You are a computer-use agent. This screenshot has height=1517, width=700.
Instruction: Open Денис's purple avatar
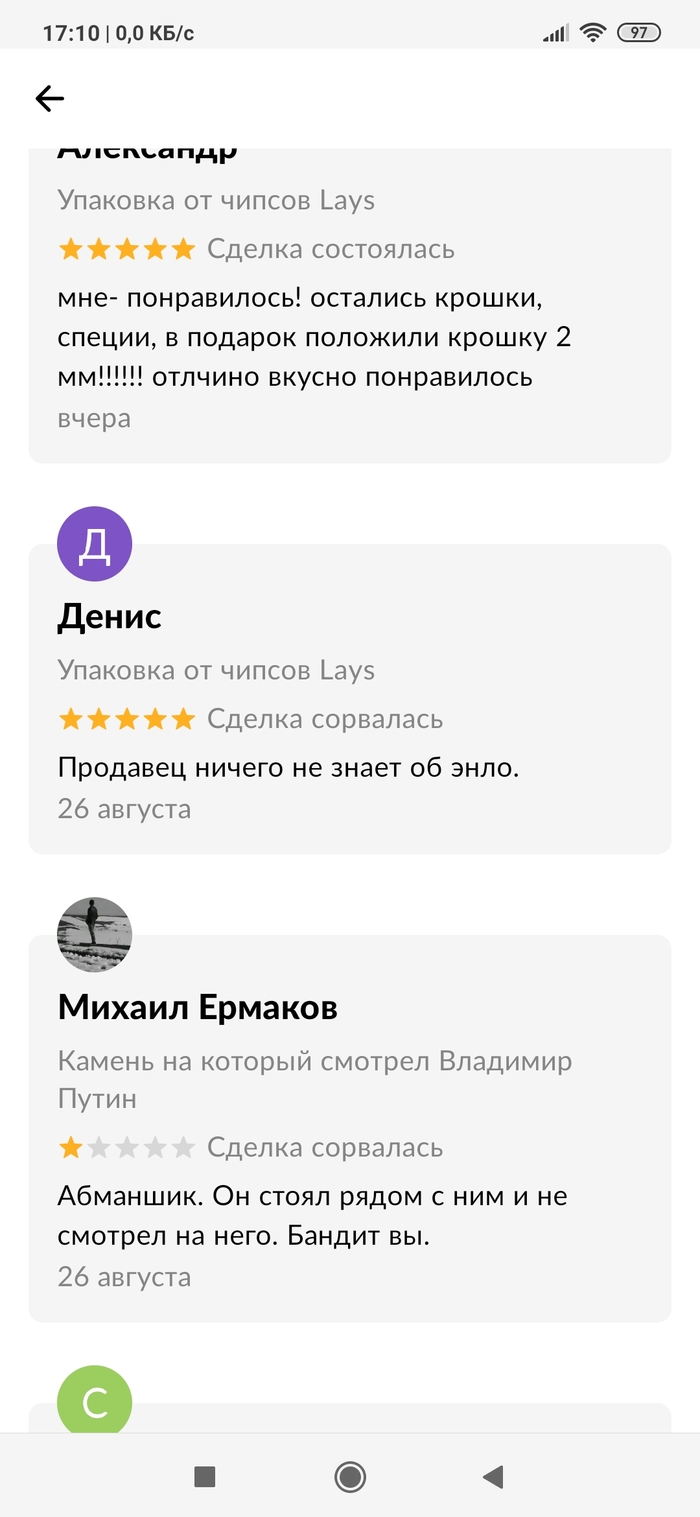point(95,544)
